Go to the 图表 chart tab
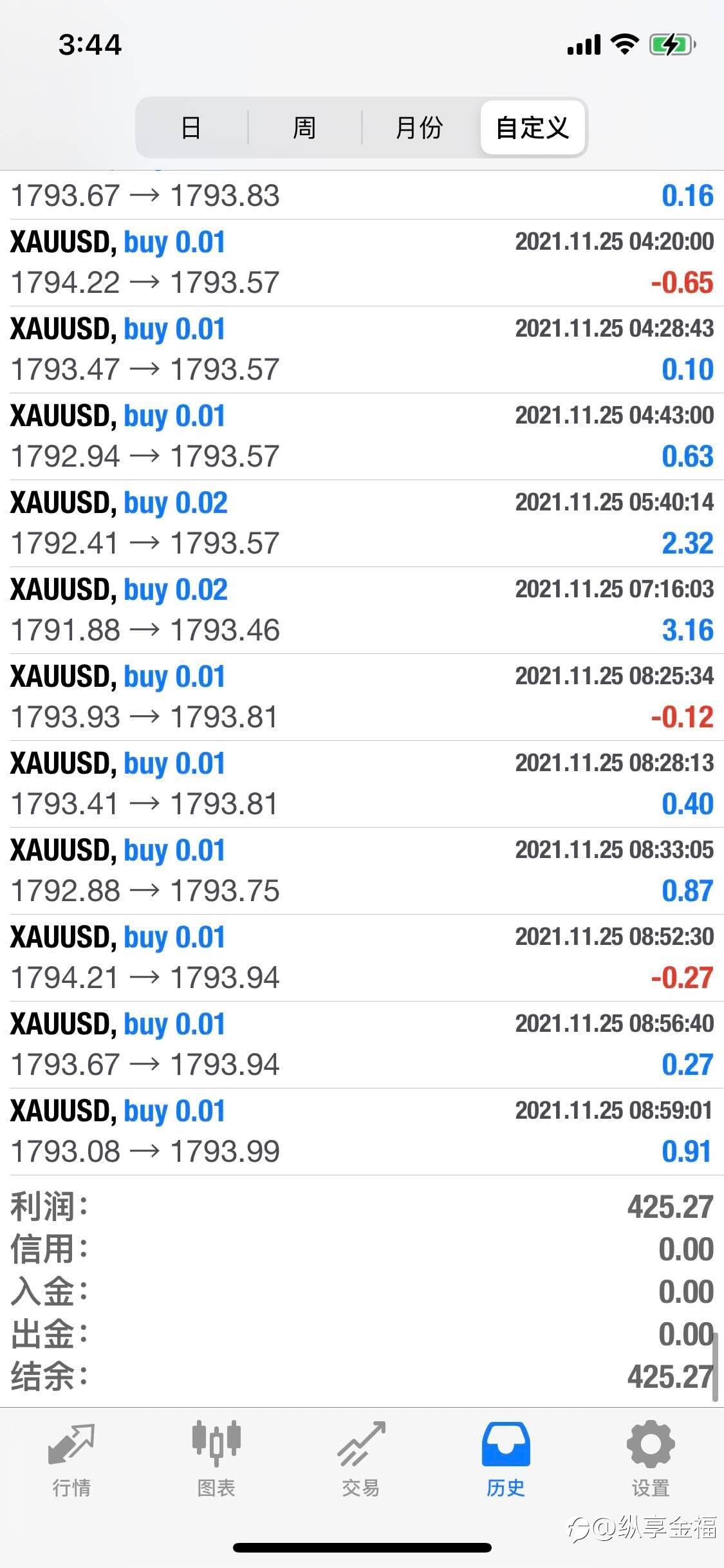Viewport: 724px width, 1568px height. click(216, 1460)
